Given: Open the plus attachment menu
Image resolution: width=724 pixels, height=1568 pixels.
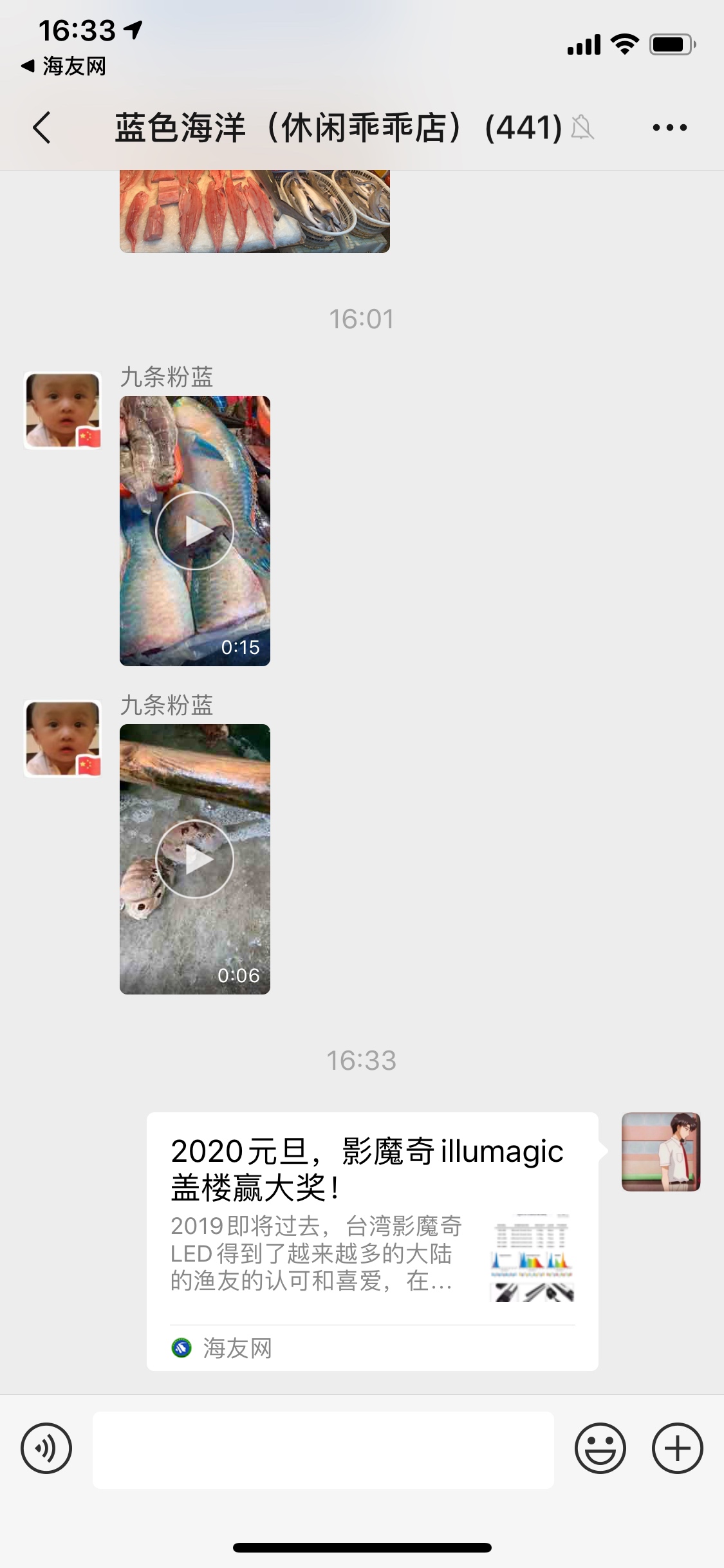Looking at the screenshot, I should (x=677, y=1449).
